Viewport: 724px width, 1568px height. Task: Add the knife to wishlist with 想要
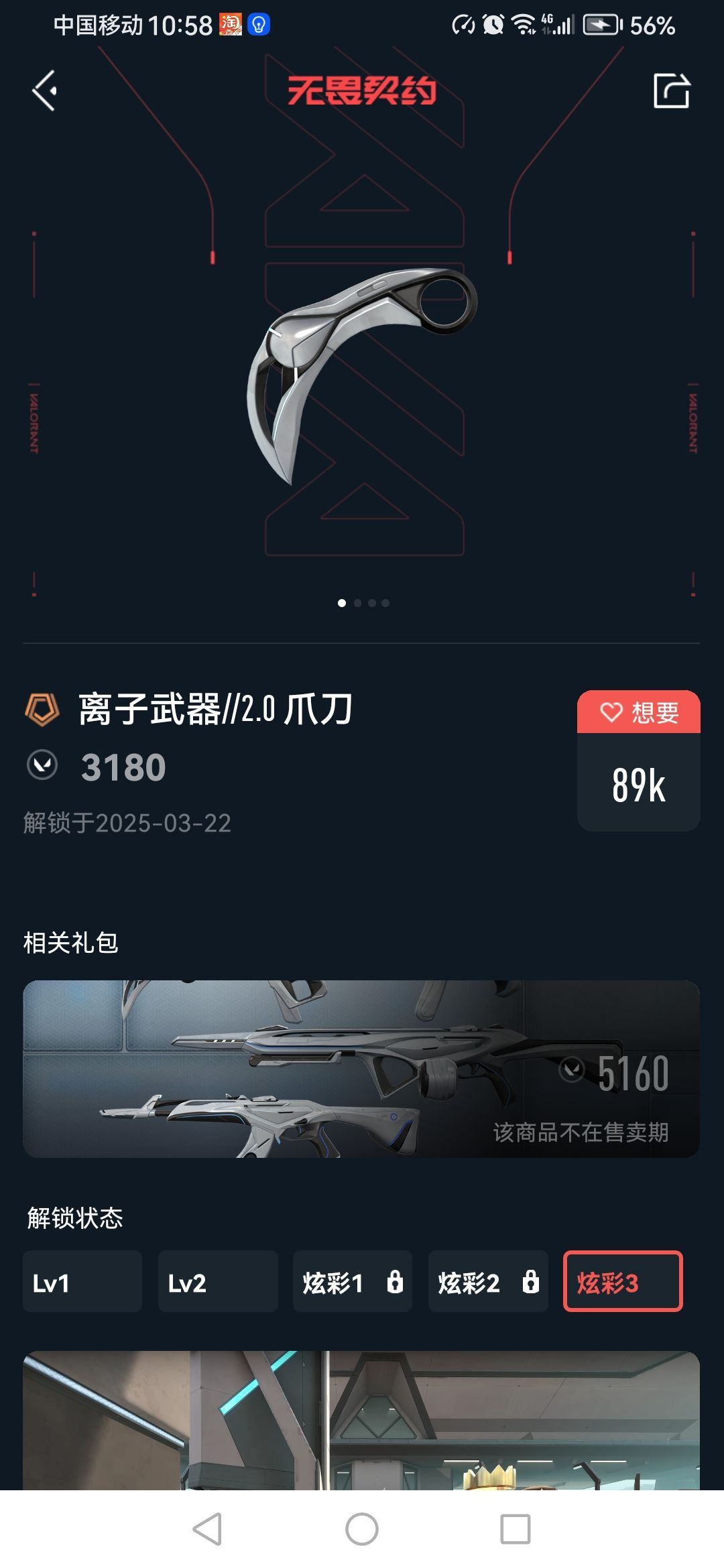point(638,712)
